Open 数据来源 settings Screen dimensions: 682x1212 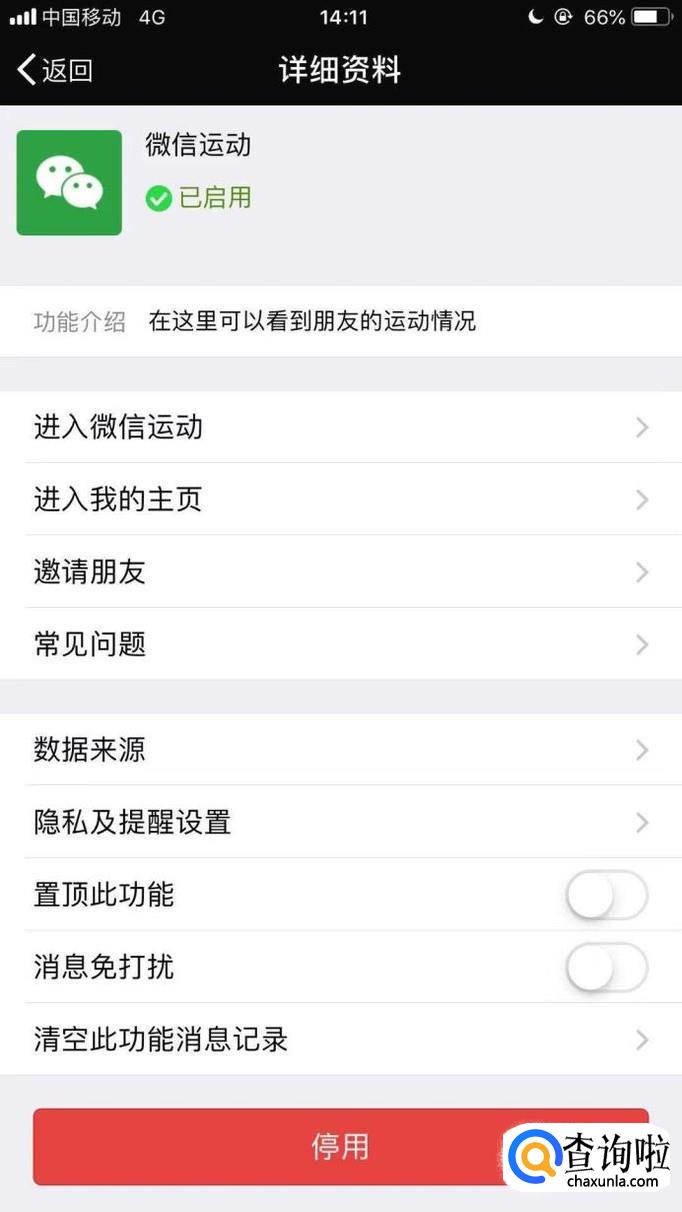pos(341,749)
